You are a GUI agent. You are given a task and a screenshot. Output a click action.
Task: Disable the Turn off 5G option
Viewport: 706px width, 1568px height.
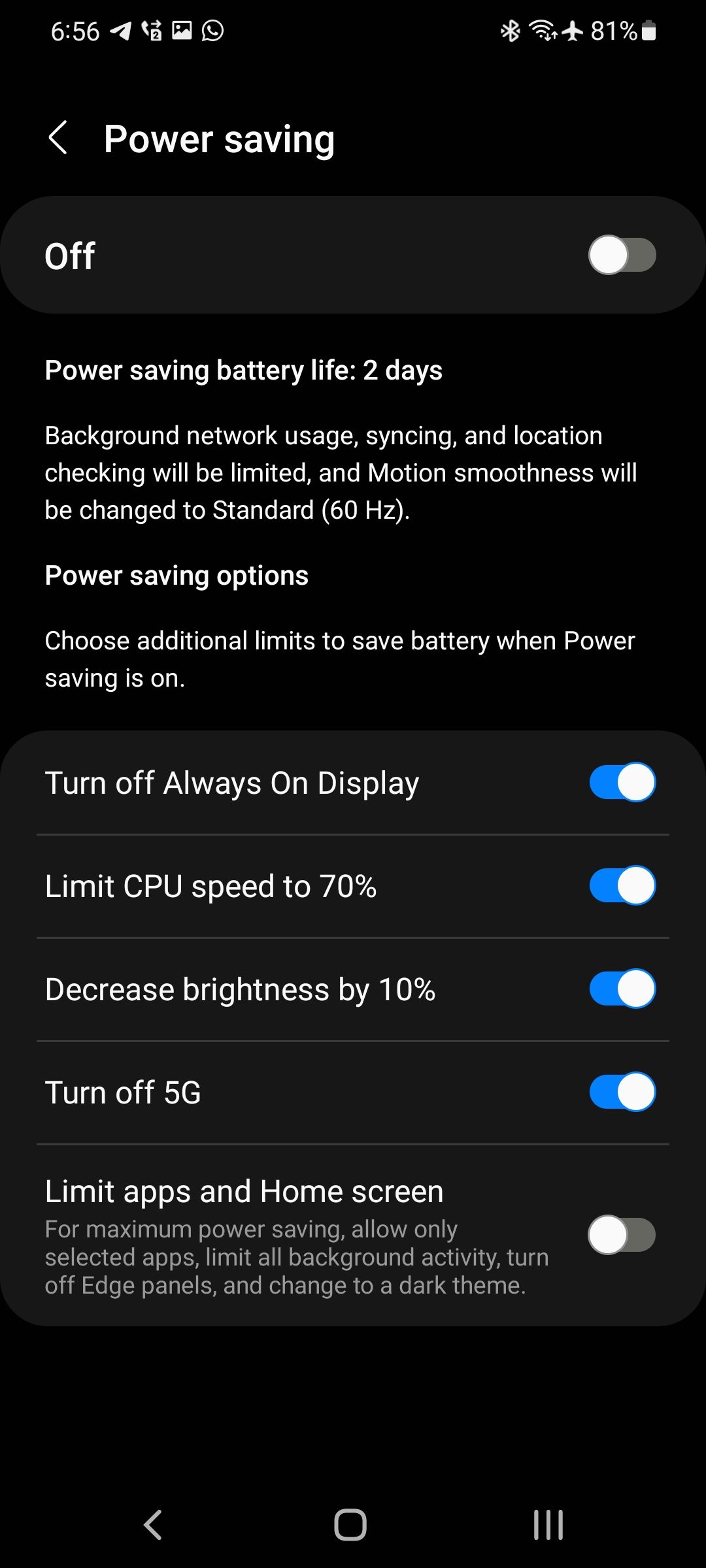(622, 1091)
